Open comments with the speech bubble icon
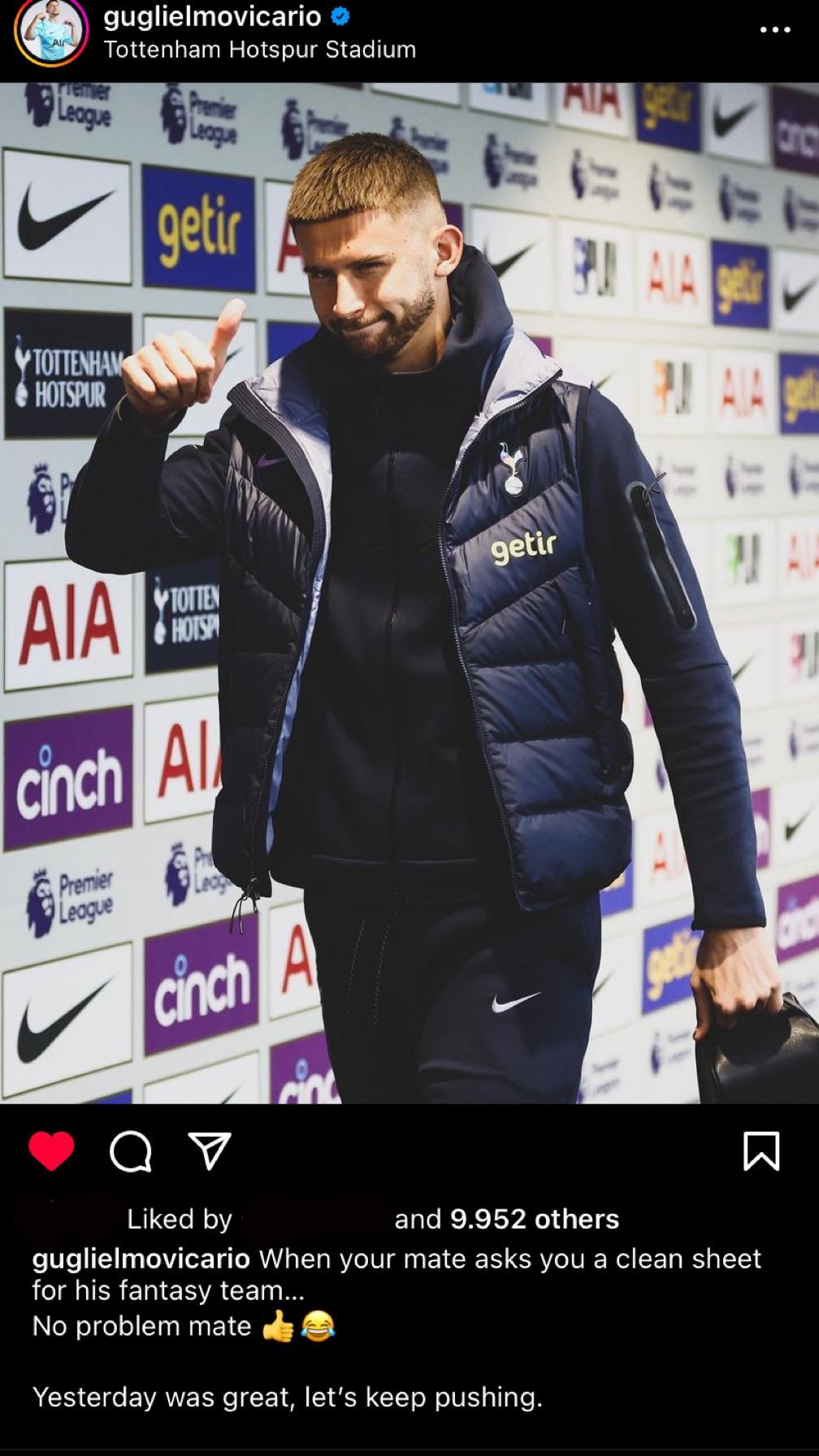Image resolution: width=819 pixels, height=1456 pixels. click(x=131, y=1151)
